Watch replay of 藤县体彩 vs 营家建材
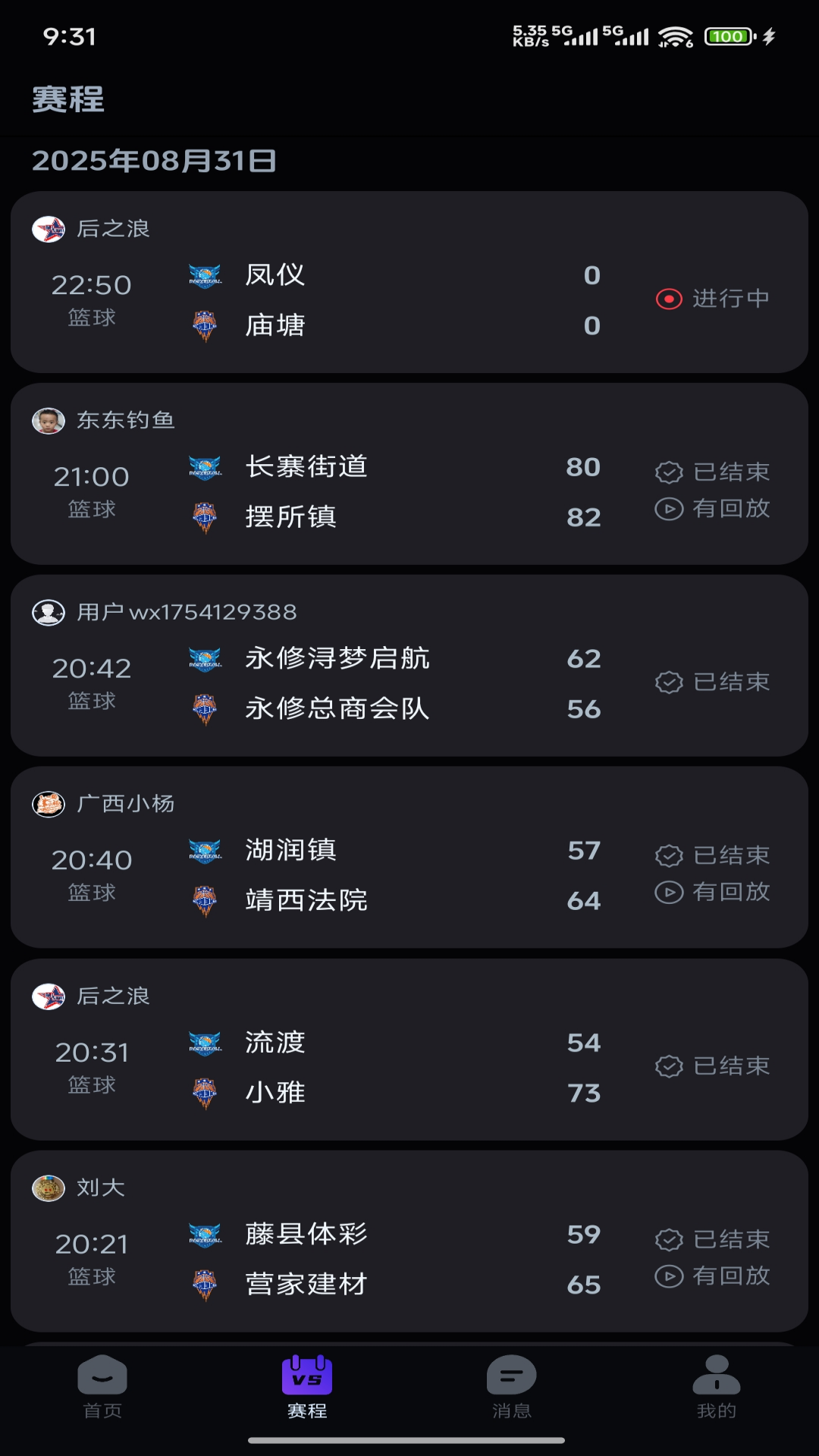Screen dimensions: 819x1456 click(713, 1276)
